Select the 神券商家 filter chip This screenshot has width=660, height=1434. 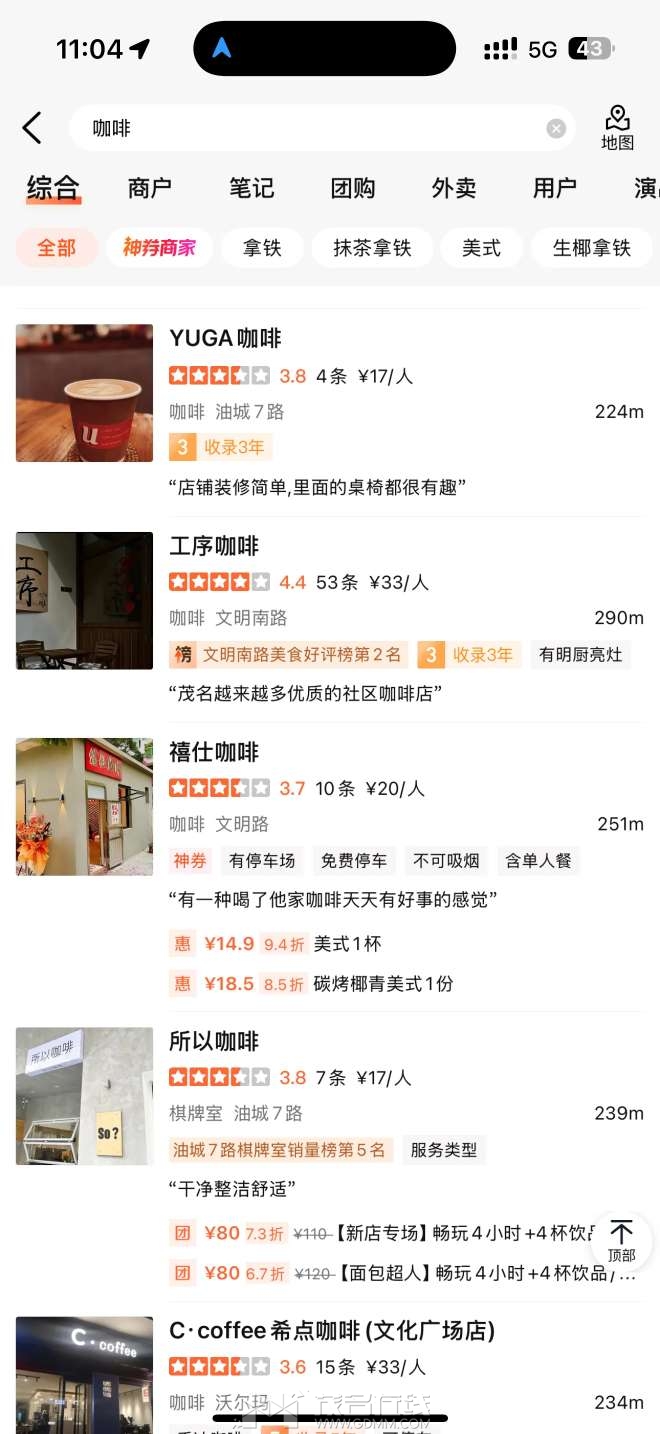pyautogui.click(x=159, y=247)
